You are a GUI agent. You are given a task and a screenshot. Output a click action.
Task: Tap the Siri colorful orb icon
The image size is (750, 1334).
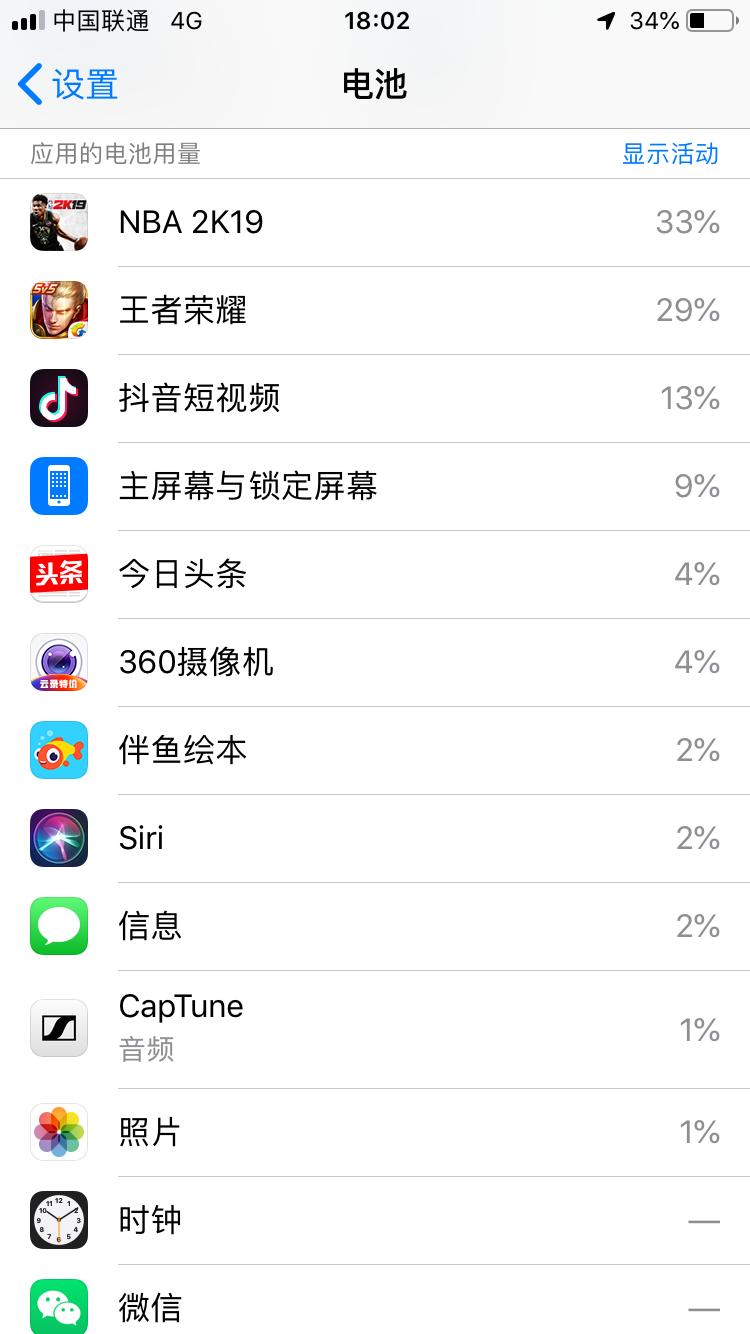[58, 838]
